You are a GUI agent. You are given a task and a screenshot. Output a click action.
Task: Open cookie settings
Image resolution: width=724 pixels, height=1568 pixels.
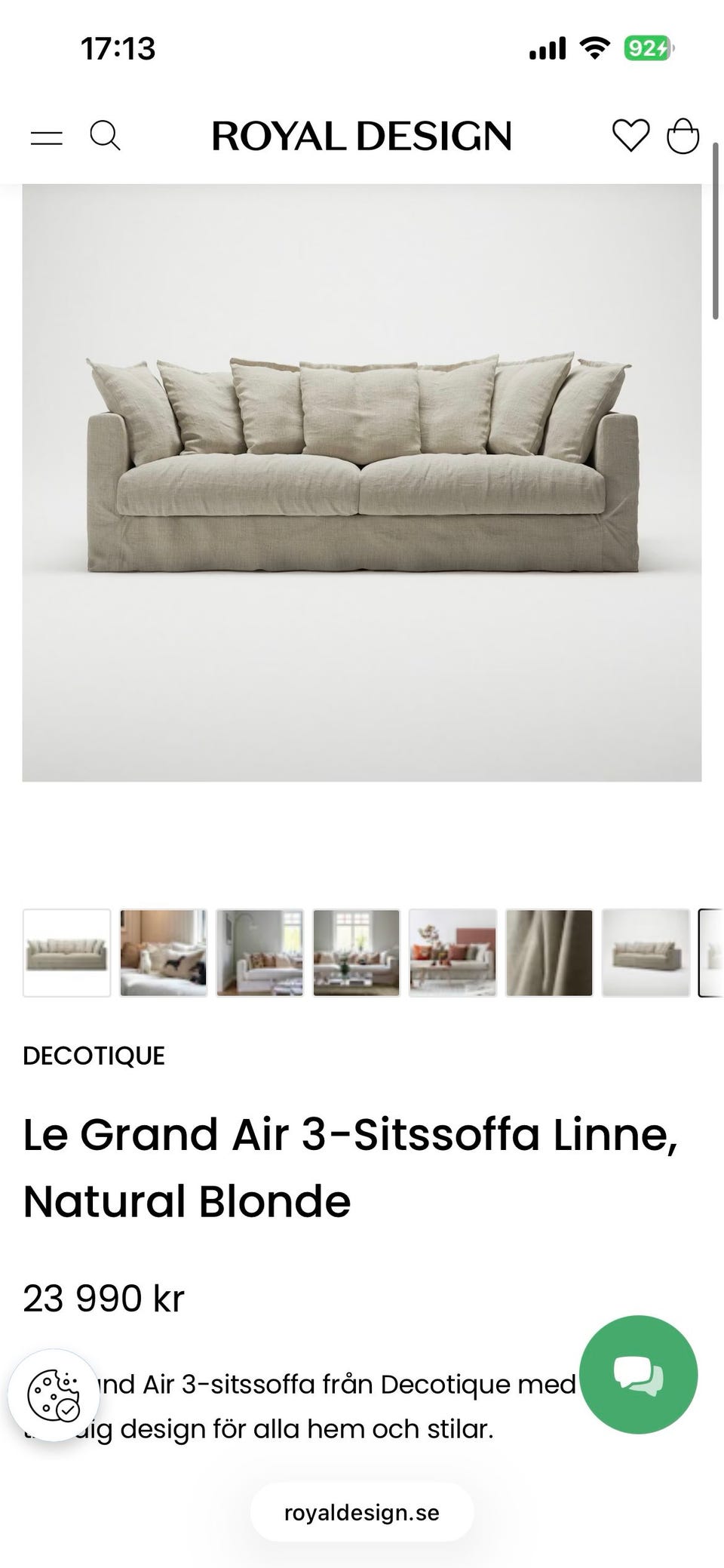click(x=54, y=1394)
